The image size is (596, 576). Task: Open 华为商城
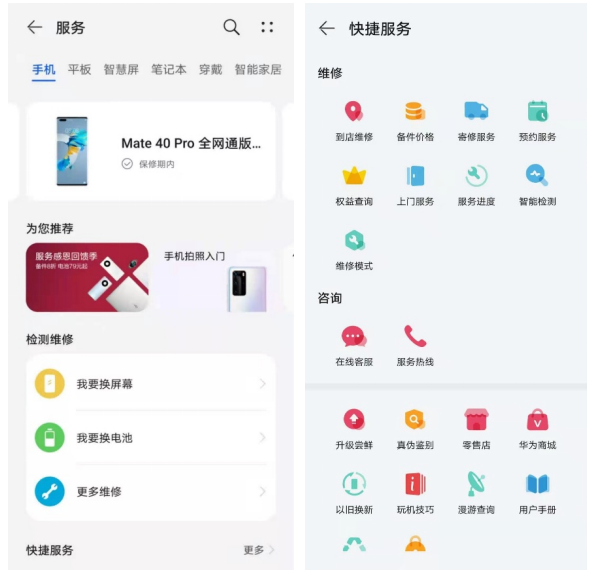(x=537, y=429)
